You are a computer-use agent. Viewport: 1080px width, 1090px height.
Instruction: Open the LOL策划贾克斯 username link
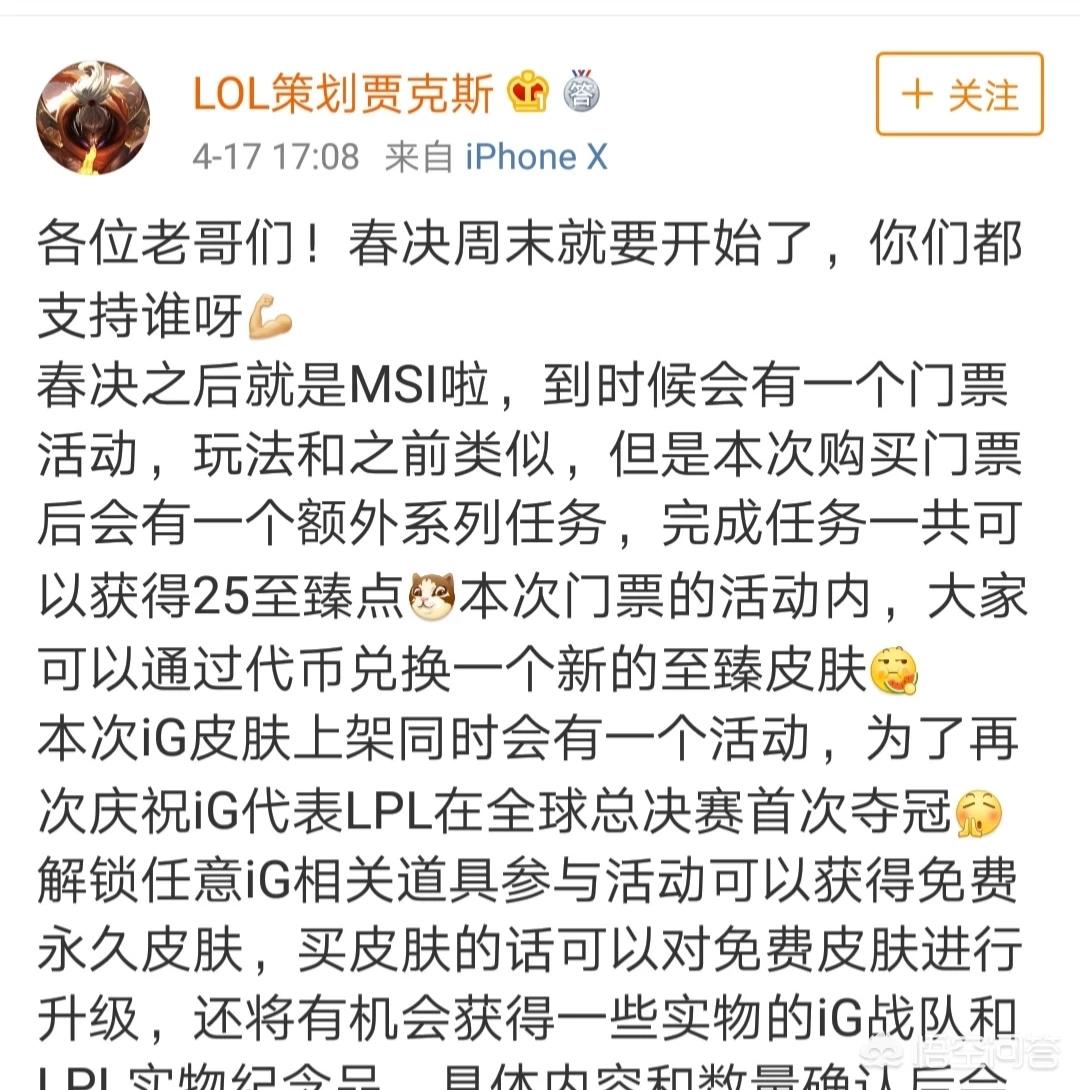pos(343,94)
